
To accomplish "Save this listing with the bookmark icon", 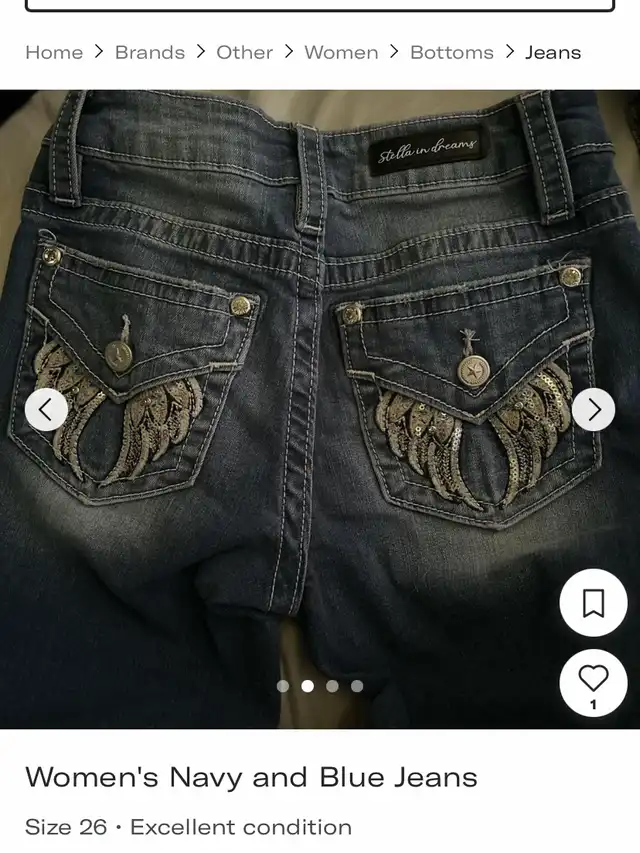I will (593, 602).
